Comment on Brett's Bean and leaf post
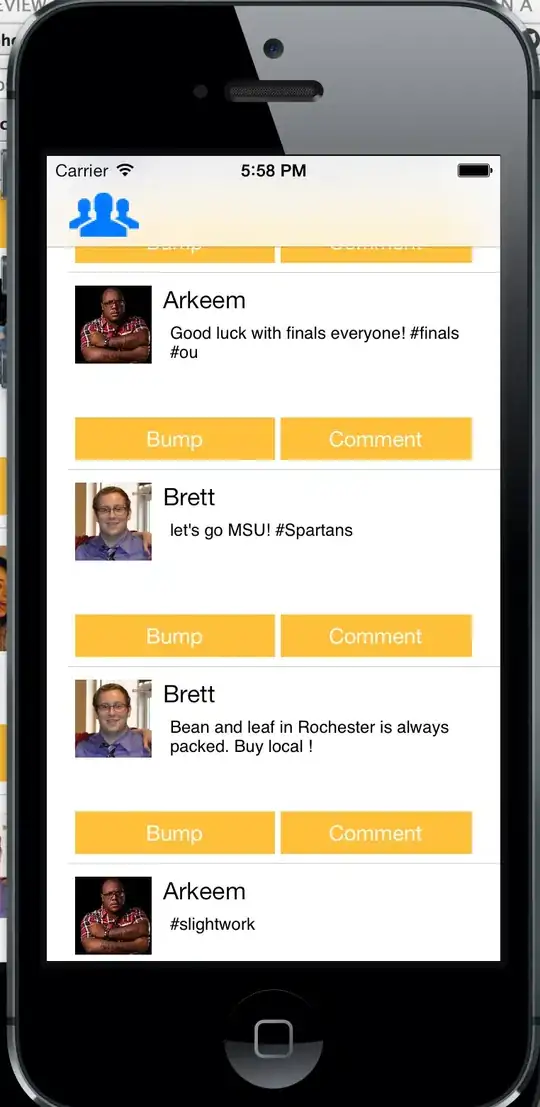Image resolution: width=540 pixels, height=1107 pixels. 376,832
